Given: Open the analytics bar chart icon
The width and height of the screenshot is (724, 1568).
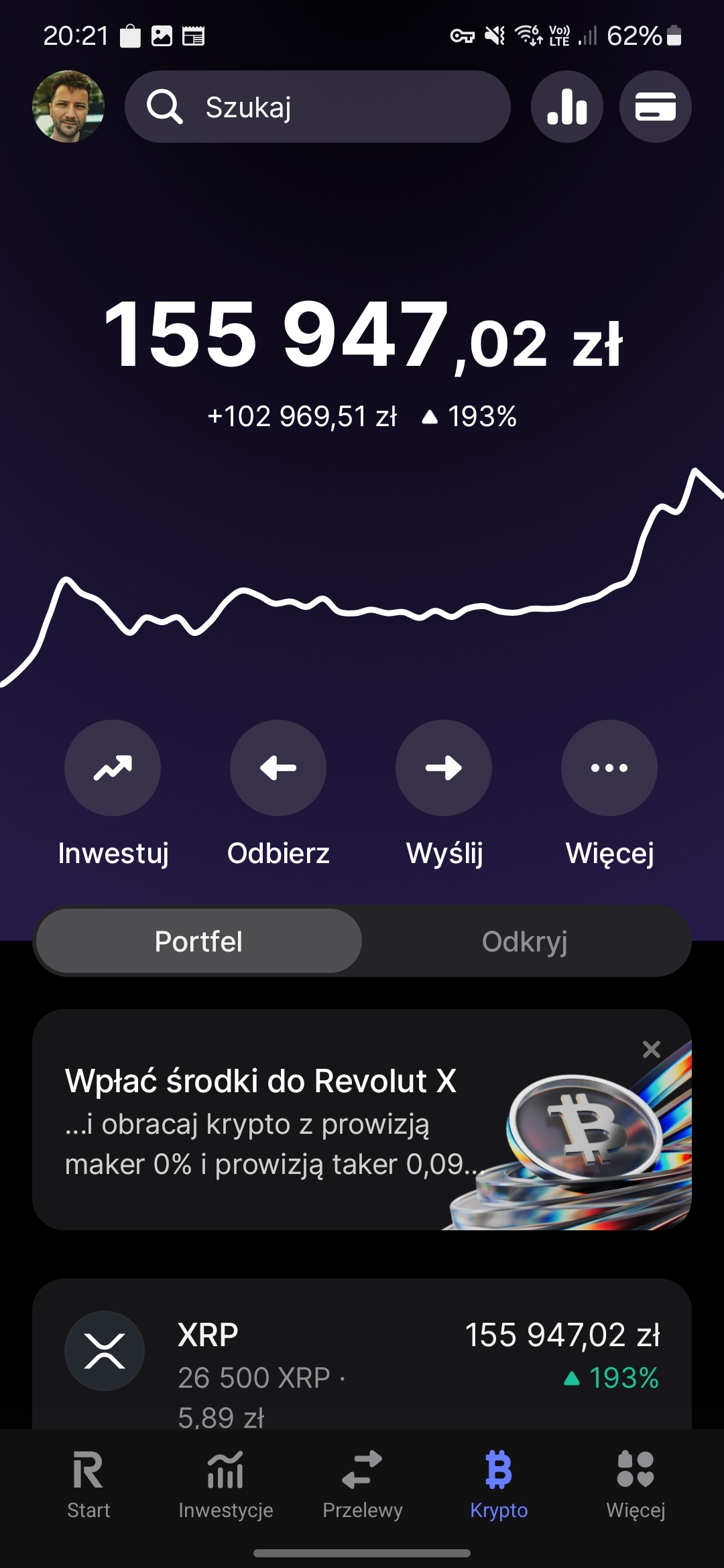Looking at the screenshot, I should pos(567,107).
